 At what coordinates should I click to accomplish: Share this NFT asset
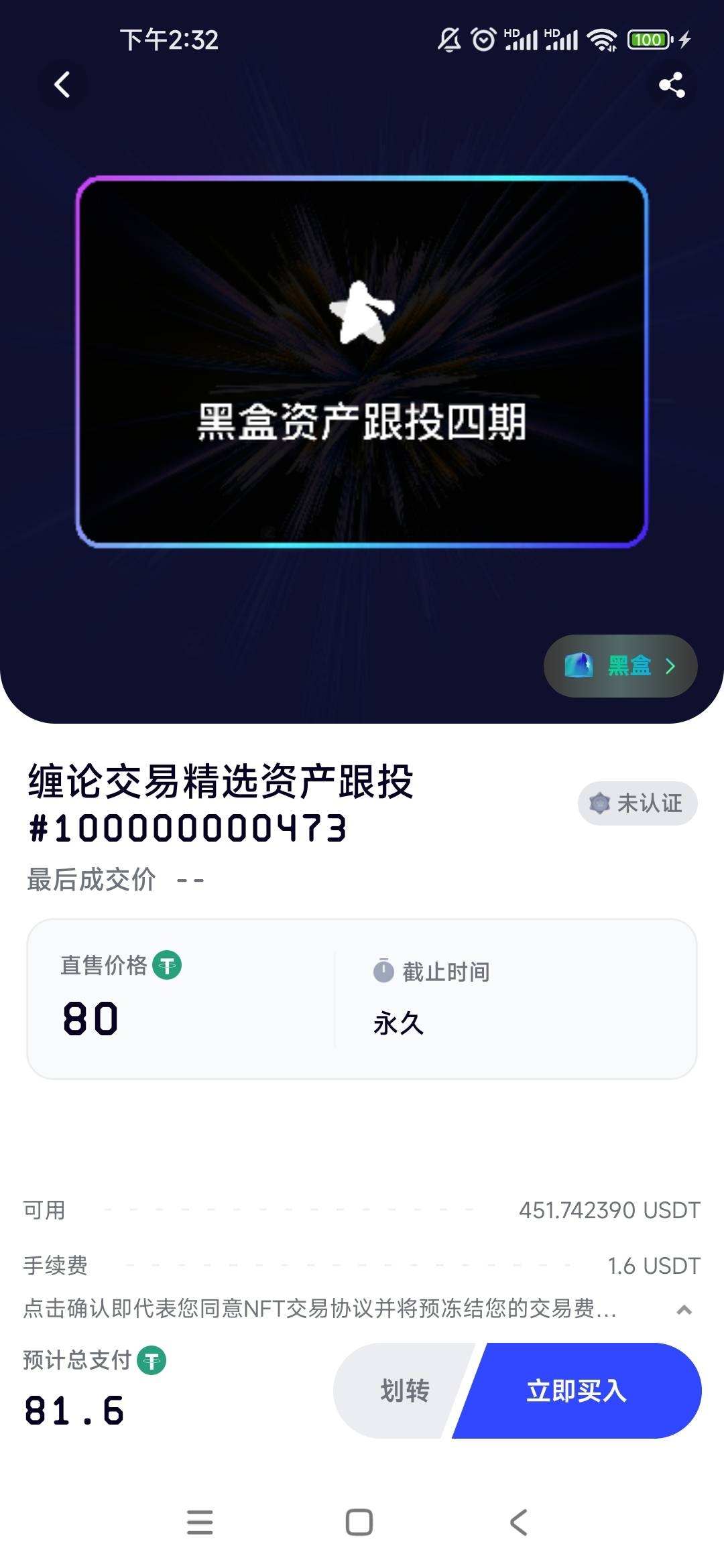tap(672, 85)
